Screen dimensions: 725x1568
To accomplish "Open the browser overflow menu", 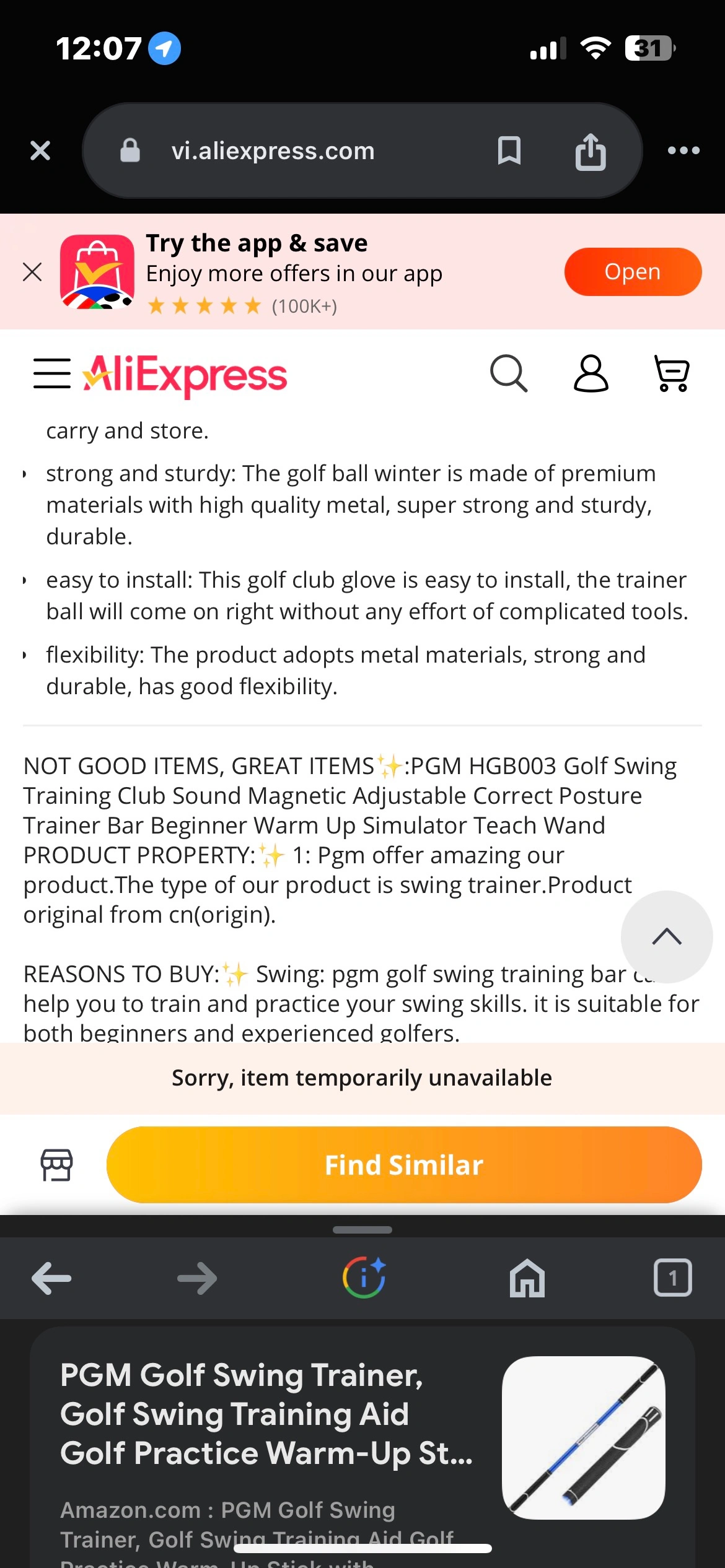I will [x=683, y=150].
